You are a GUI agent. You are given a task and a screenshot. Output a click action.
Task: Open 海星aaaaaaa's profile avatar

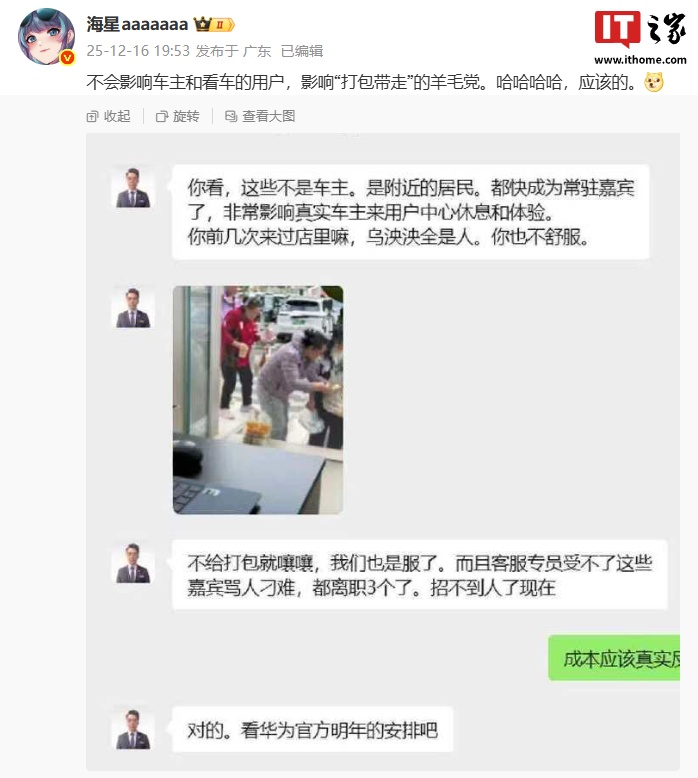point(46,36)
